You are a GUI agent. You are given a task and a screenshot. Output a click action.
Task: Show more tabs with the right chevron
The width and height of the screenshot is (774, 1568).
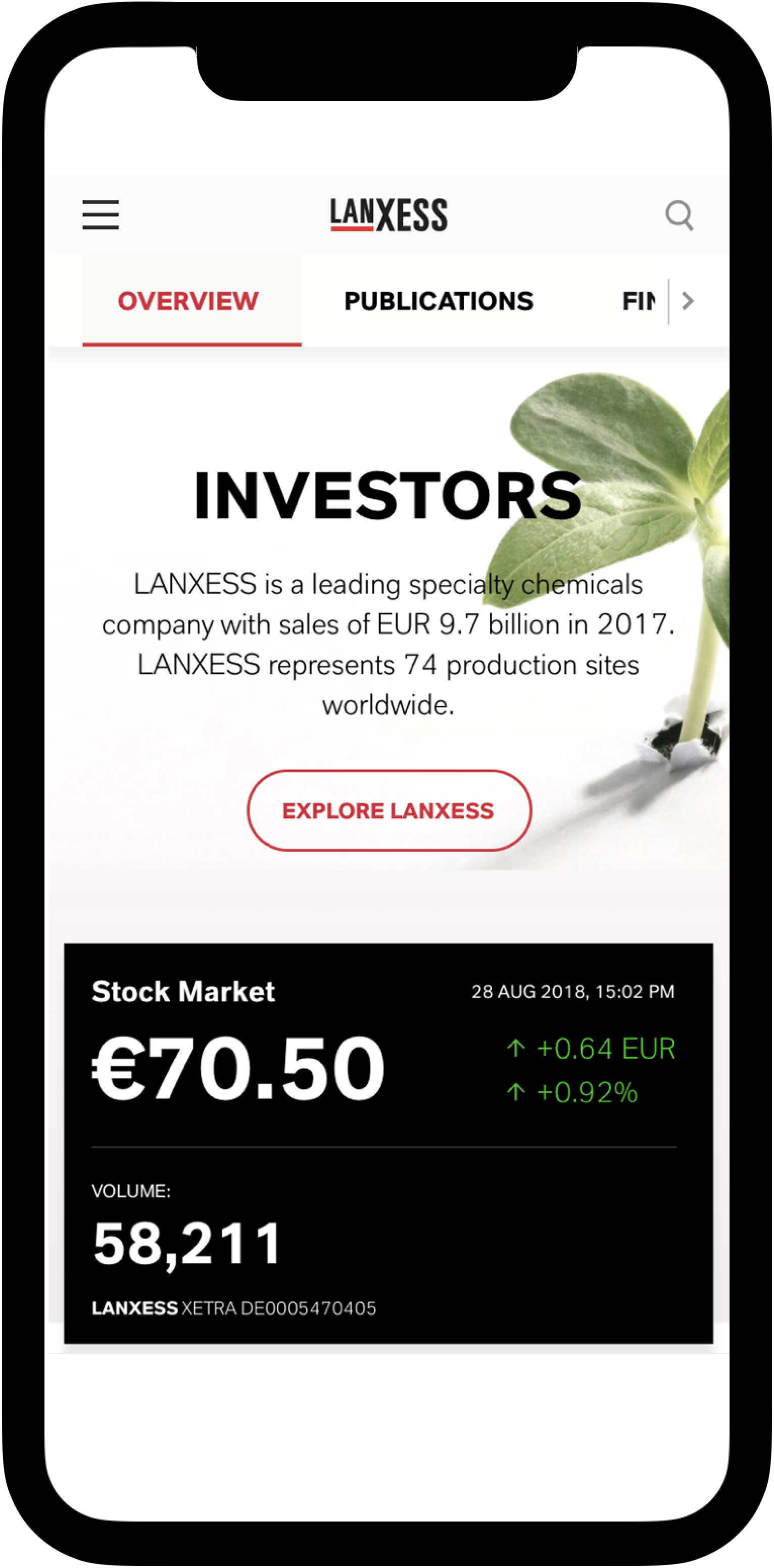tap(688, 301)
